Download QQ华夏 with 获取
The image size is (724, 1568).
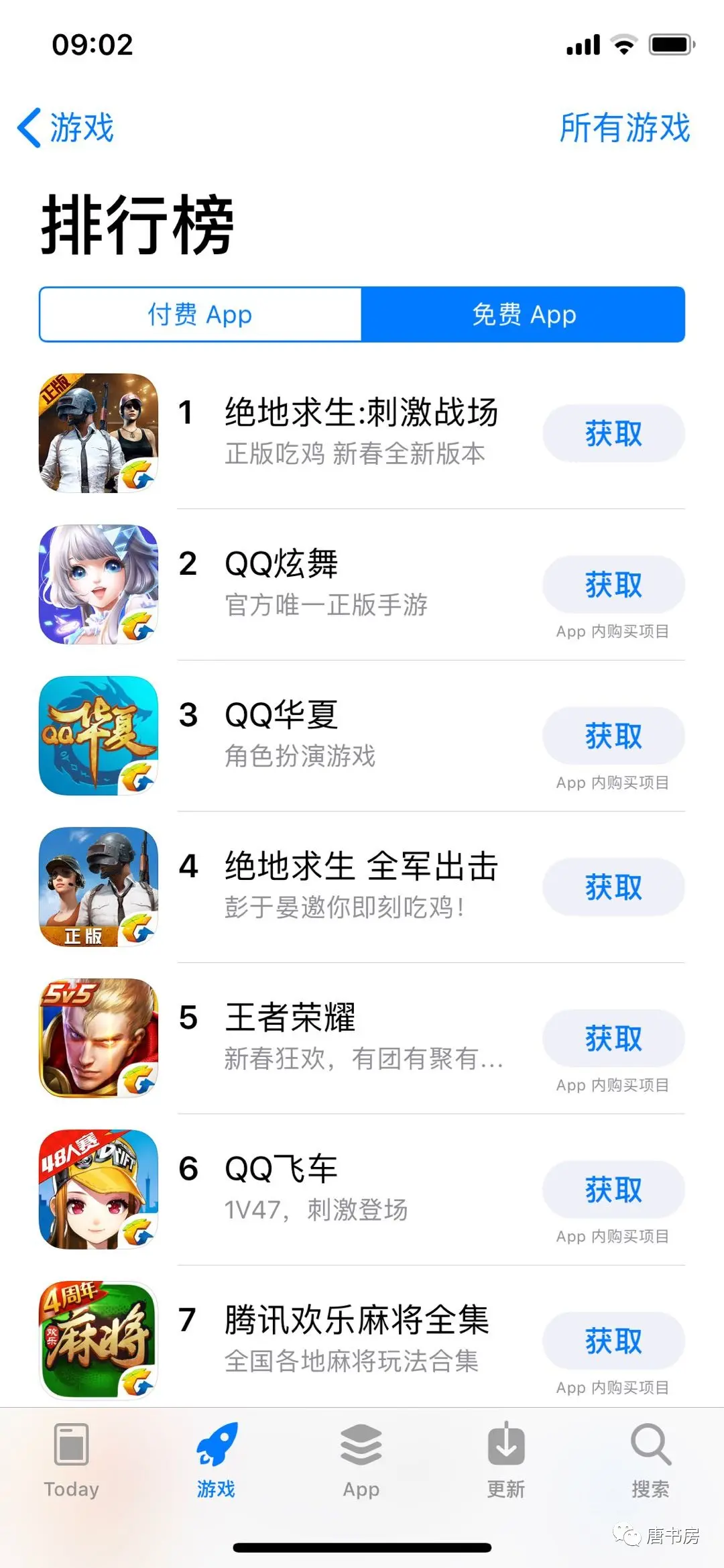(613, 736)
